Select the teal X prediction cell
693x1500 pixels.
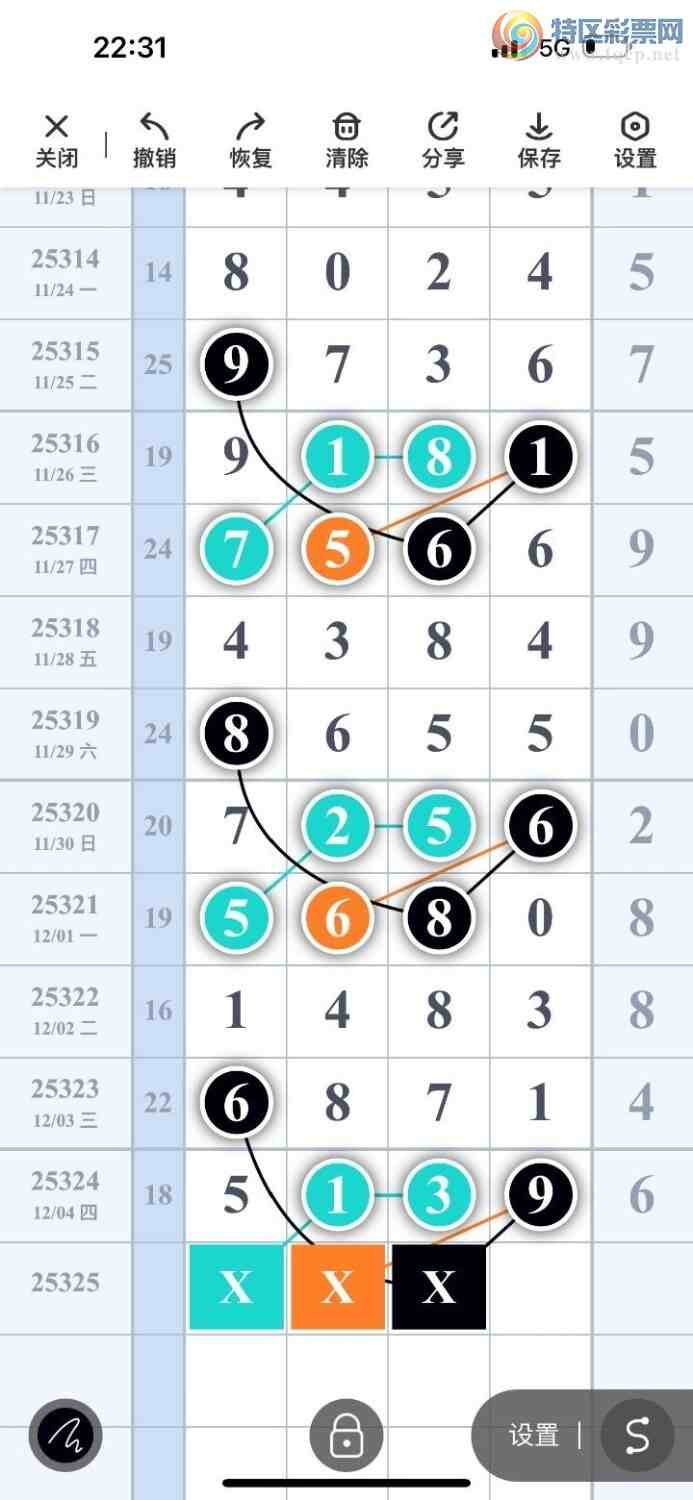pyautogui.click(x=236, y=1287)
